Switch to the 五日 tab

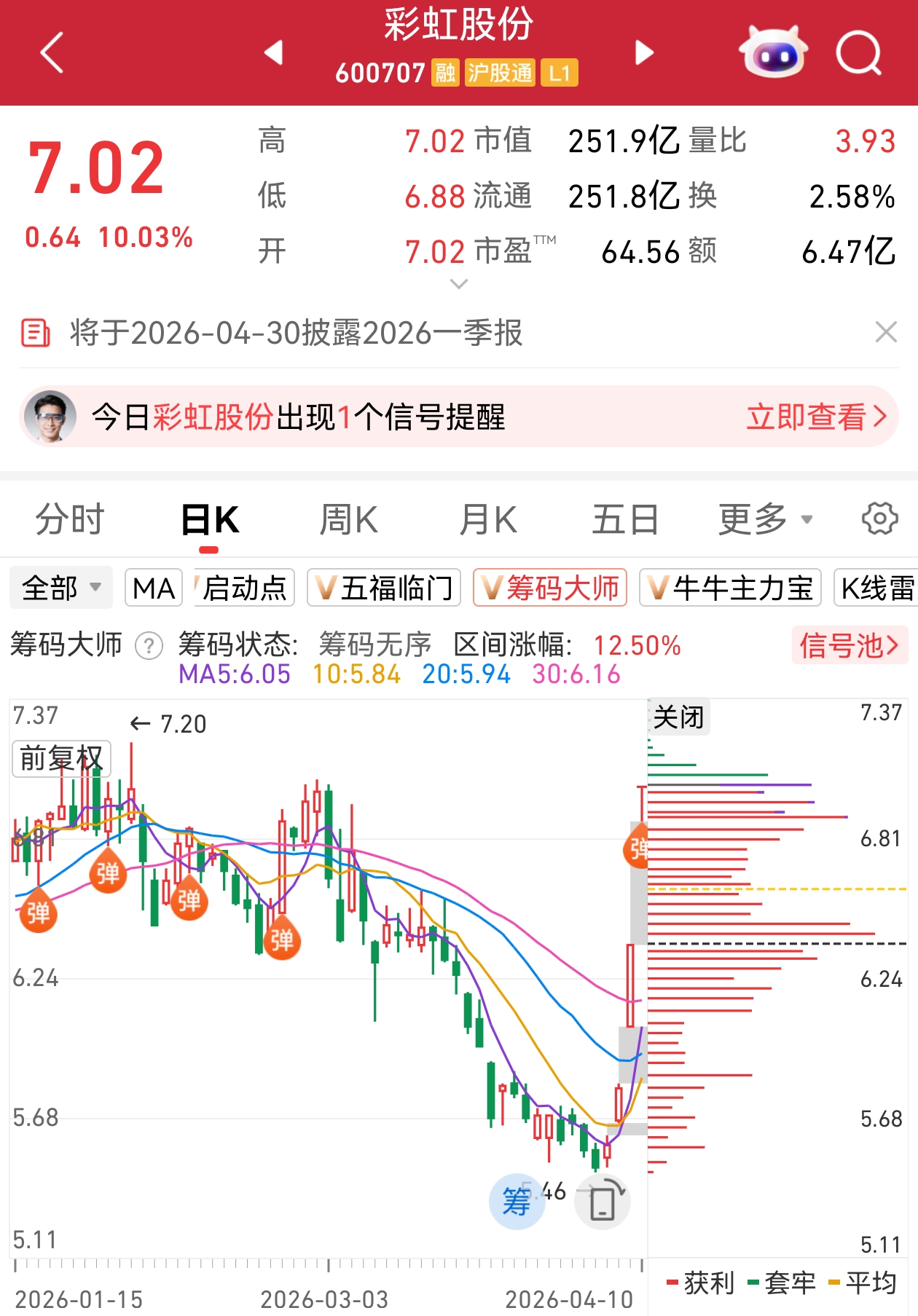[625, 520]
